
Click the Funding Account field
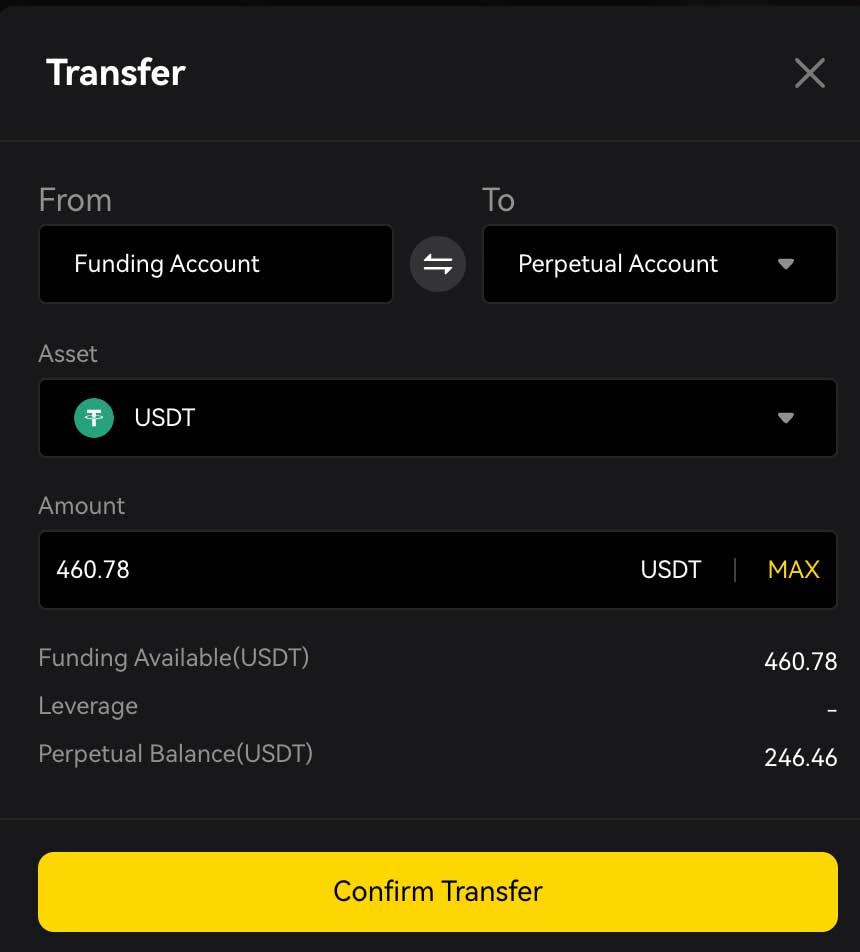coord(215,263)
